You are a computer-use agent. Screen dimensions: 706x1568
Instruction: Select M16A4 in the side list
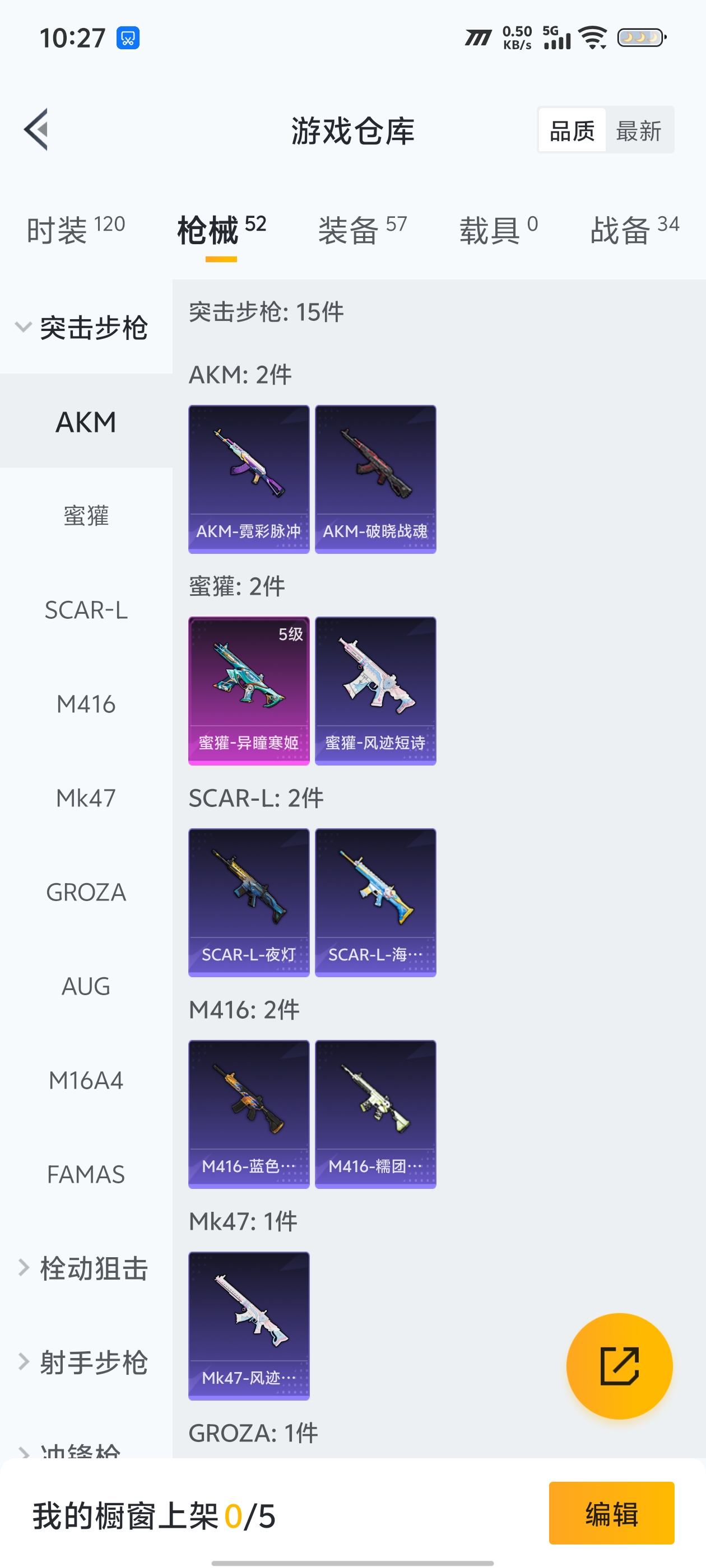(86, 1080)
